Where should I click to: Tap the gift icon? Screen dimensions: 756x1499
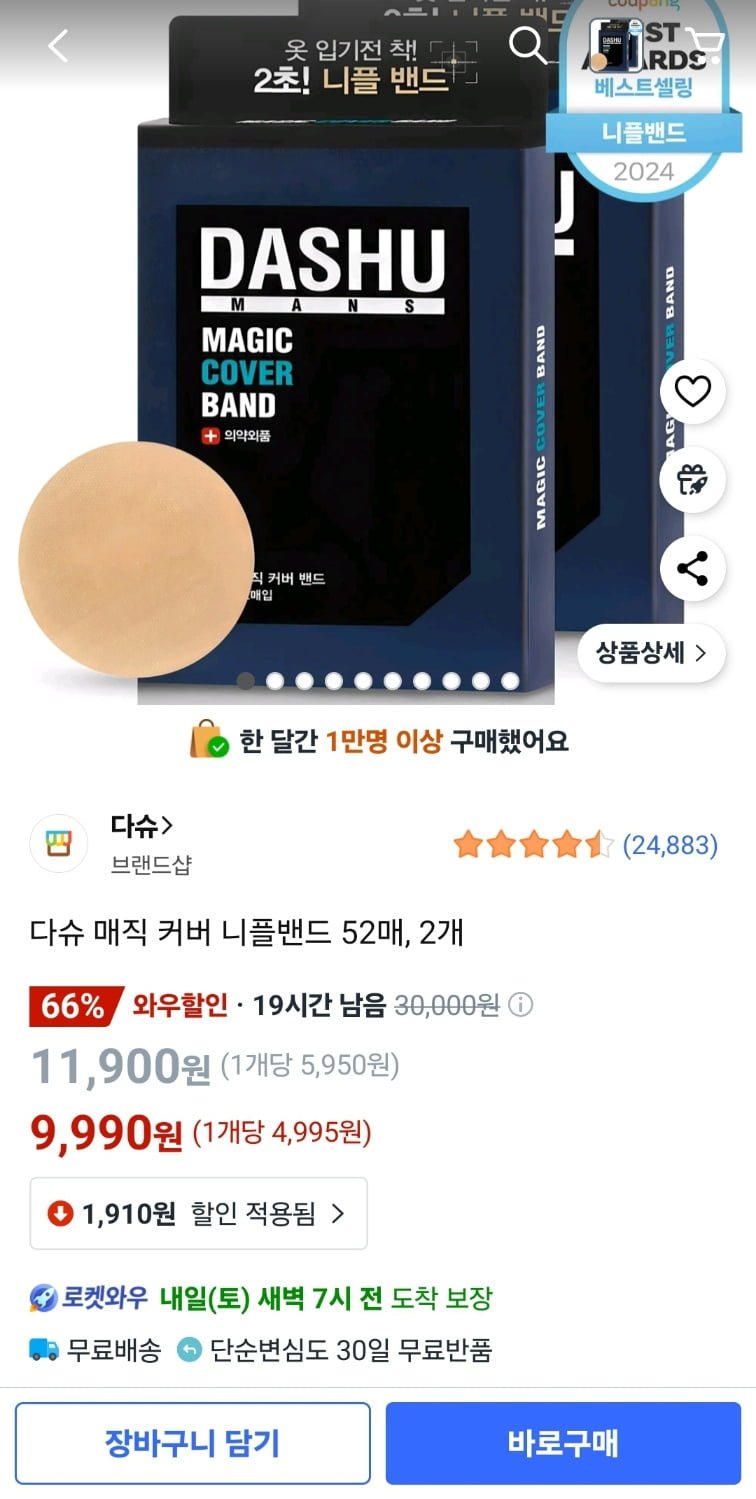coord(692,480)
